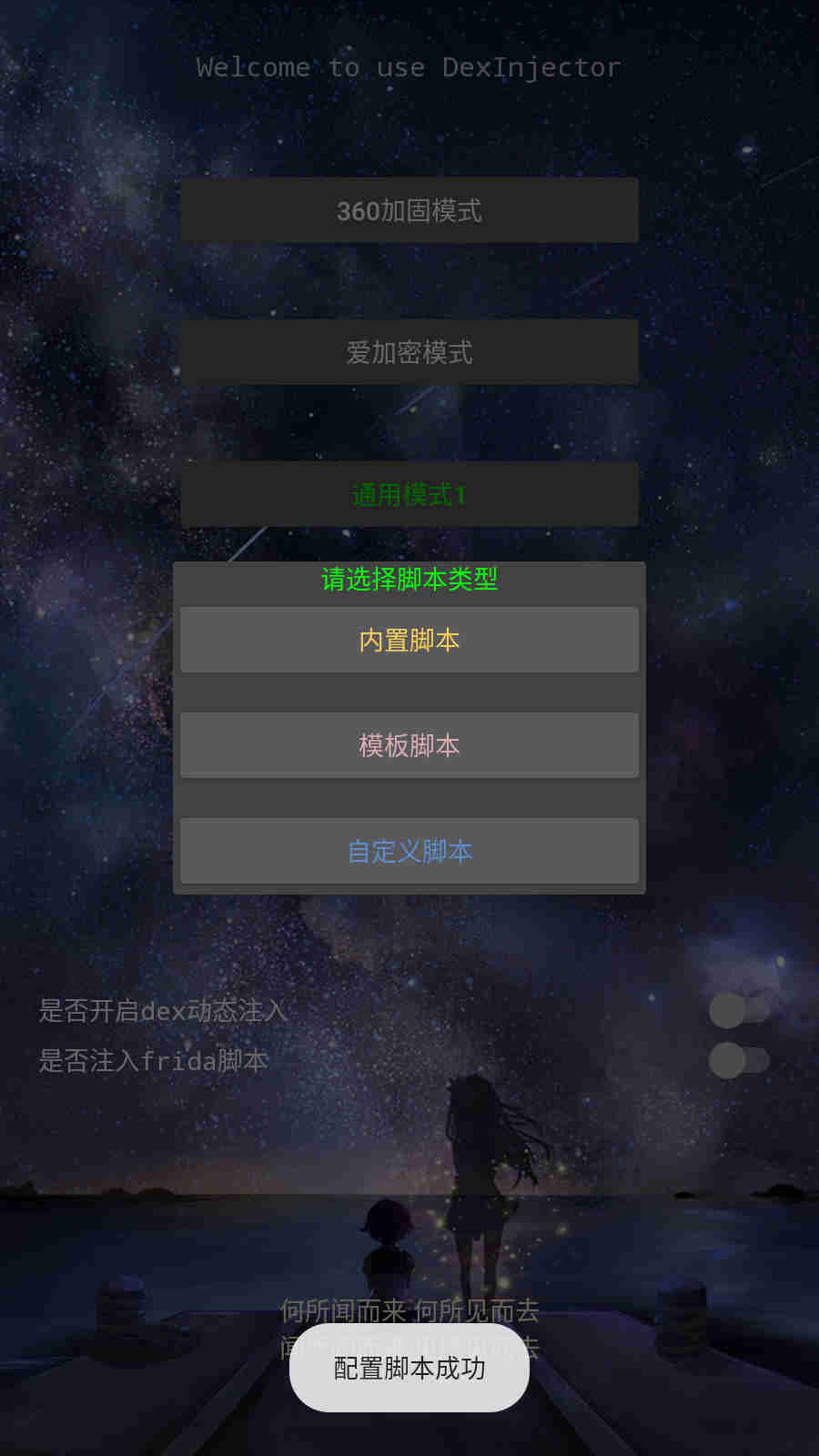Tap the pink 模板脚本 option
Viewport: 819px width, 1456px height.
coord(409,745)
